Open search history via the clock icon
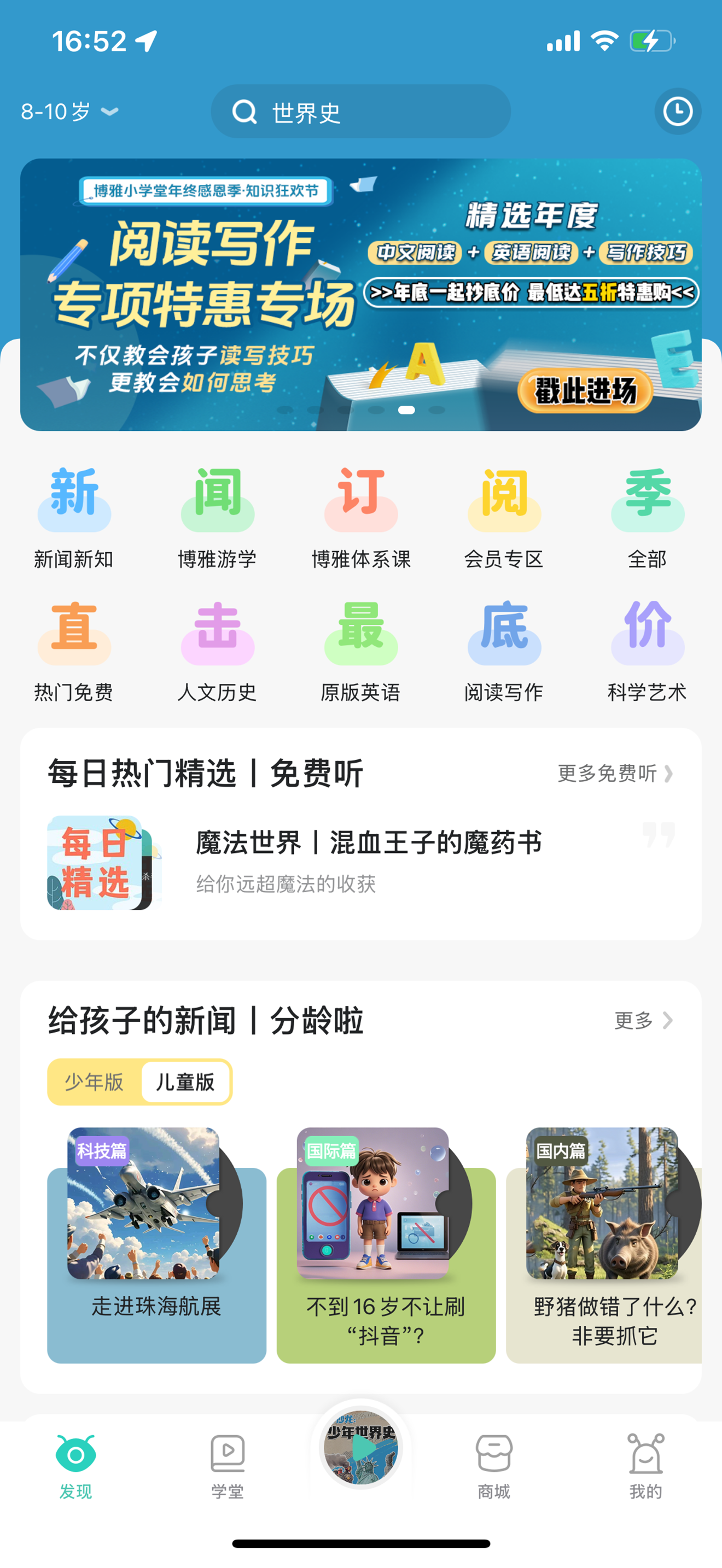The image size is (722, 1568). [677, 112]
